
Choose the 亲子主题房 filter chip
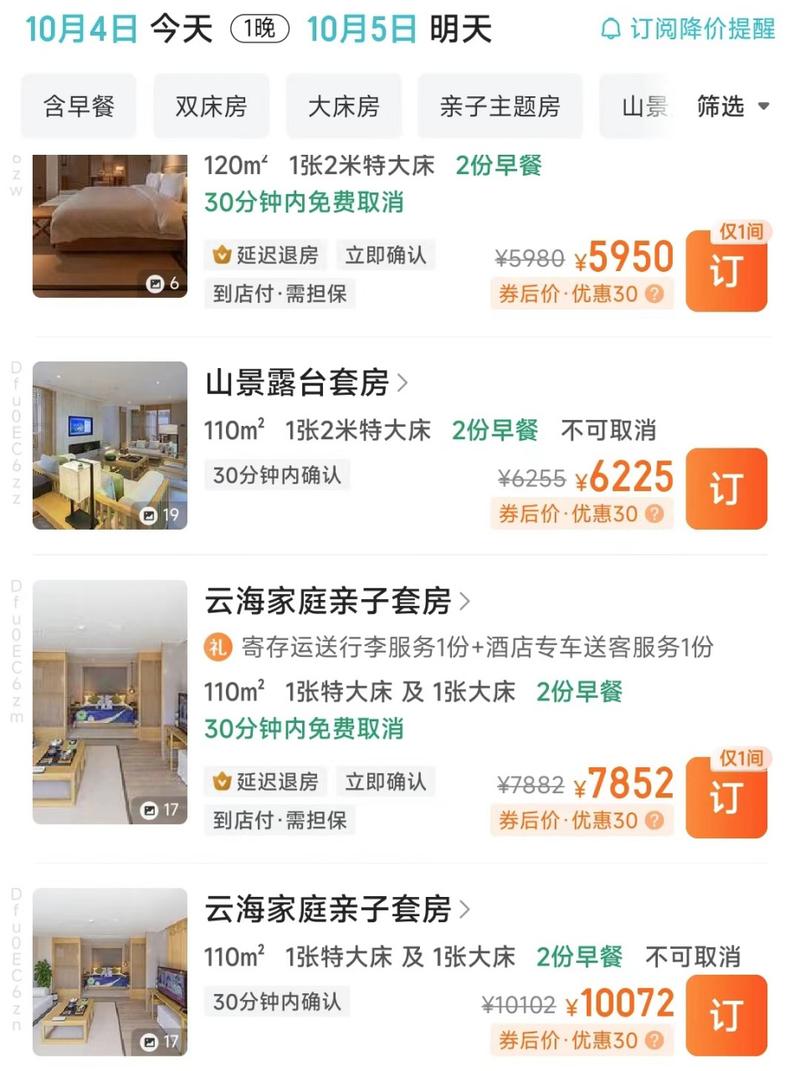[499, 107]
